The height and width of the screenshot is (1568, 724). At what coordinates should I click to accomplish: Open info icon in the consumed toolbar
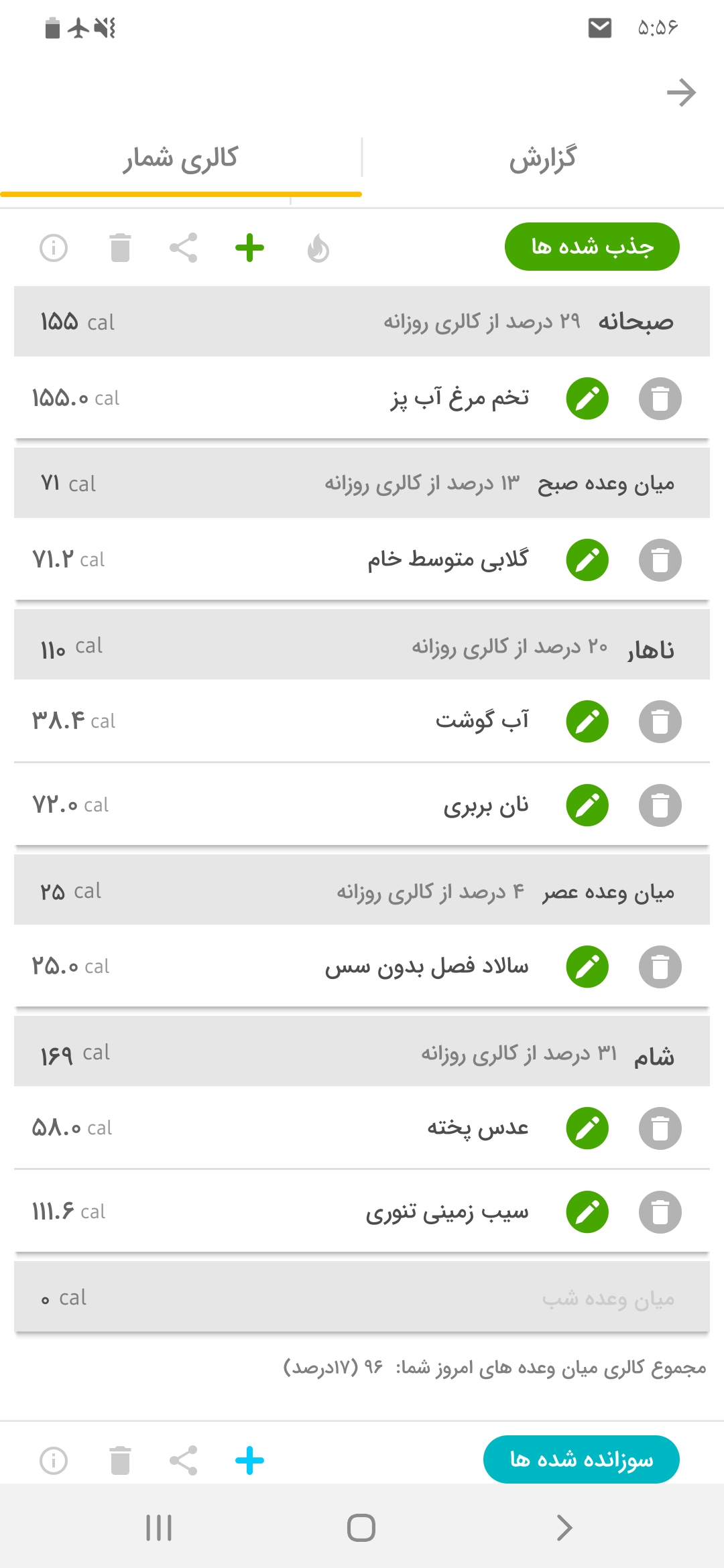click(x=54, y=248)
